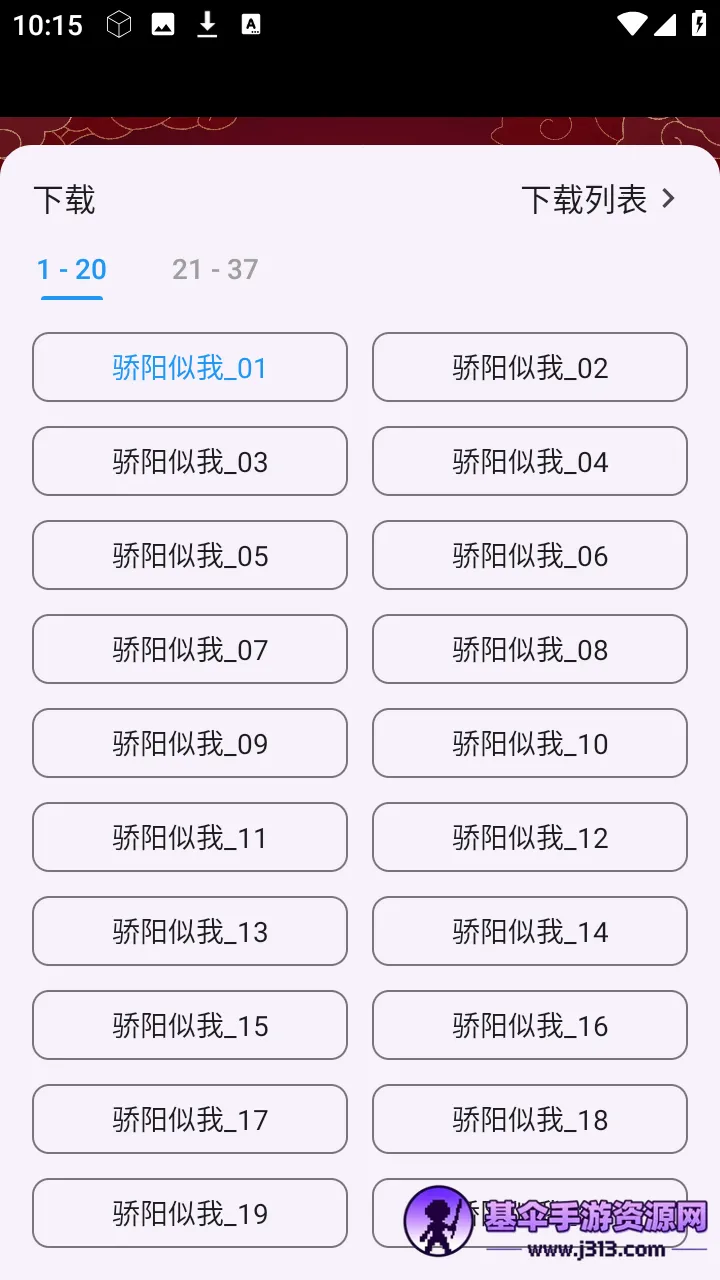Select 骄阳似我_03 for download
The height and width of the screenshot is (1280, 720).
190,462
